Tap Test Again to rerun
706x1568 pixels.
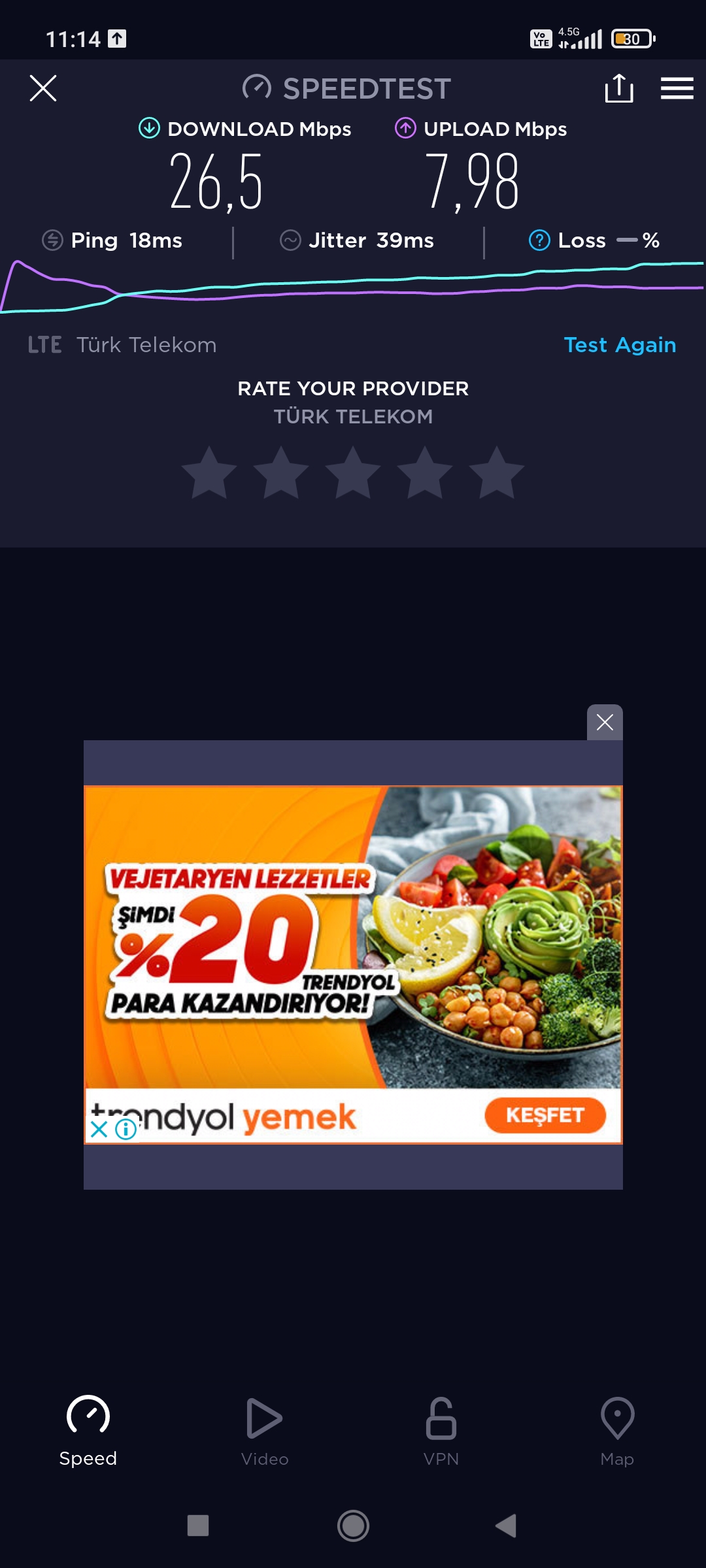pos(620,344)
